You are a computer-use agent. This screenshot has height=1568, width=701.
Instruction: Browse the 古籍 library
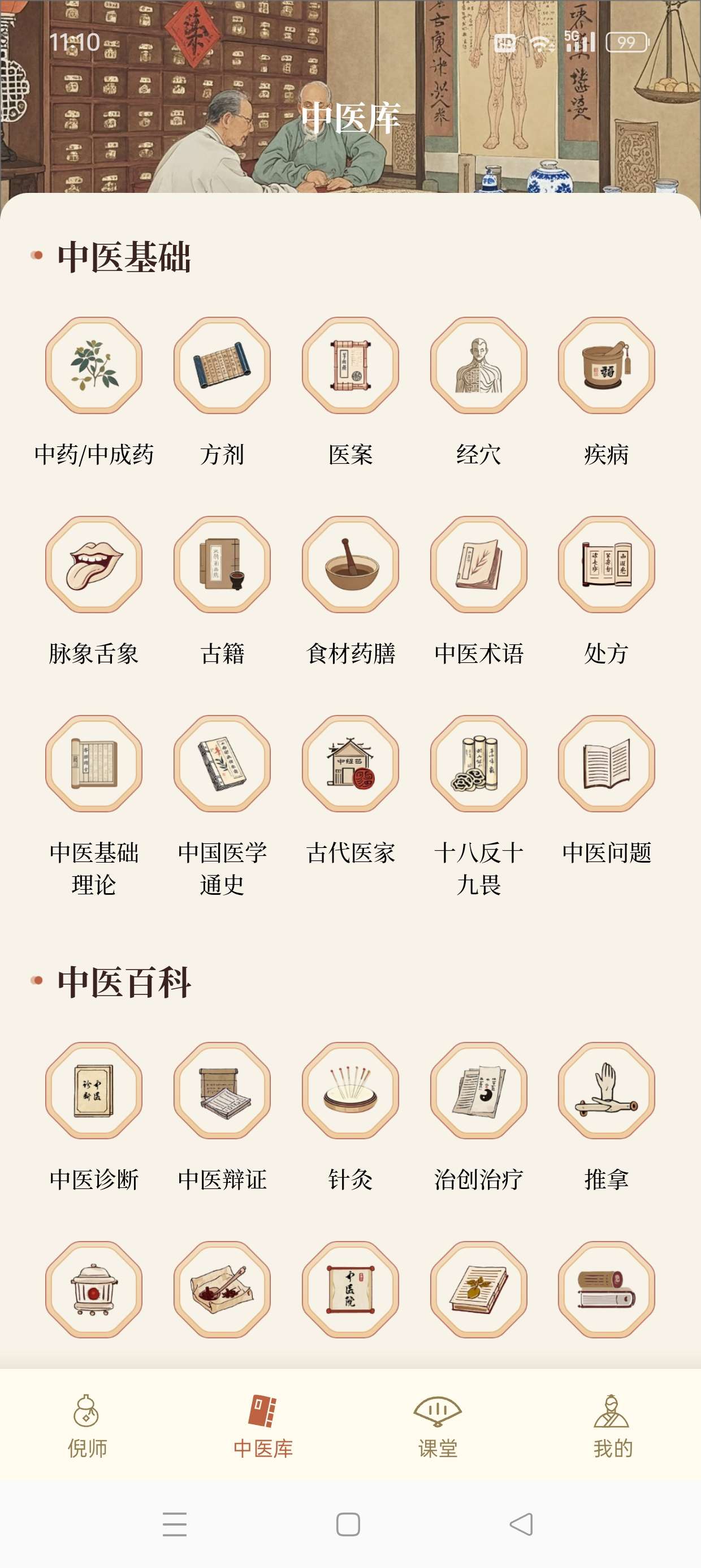pyautogui.click(x=222, y=565)
